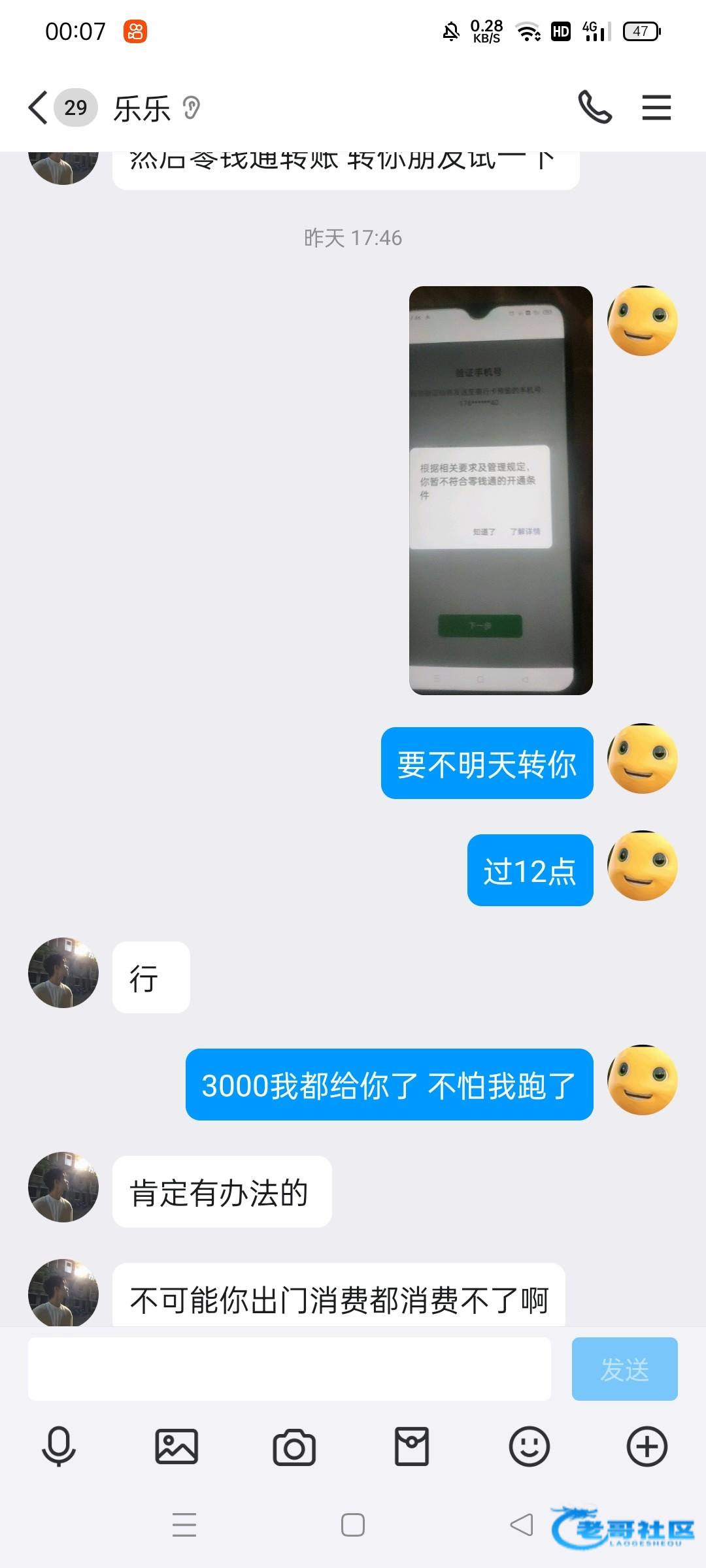Record a voice message with microphone

click(x=59, y=1446)
